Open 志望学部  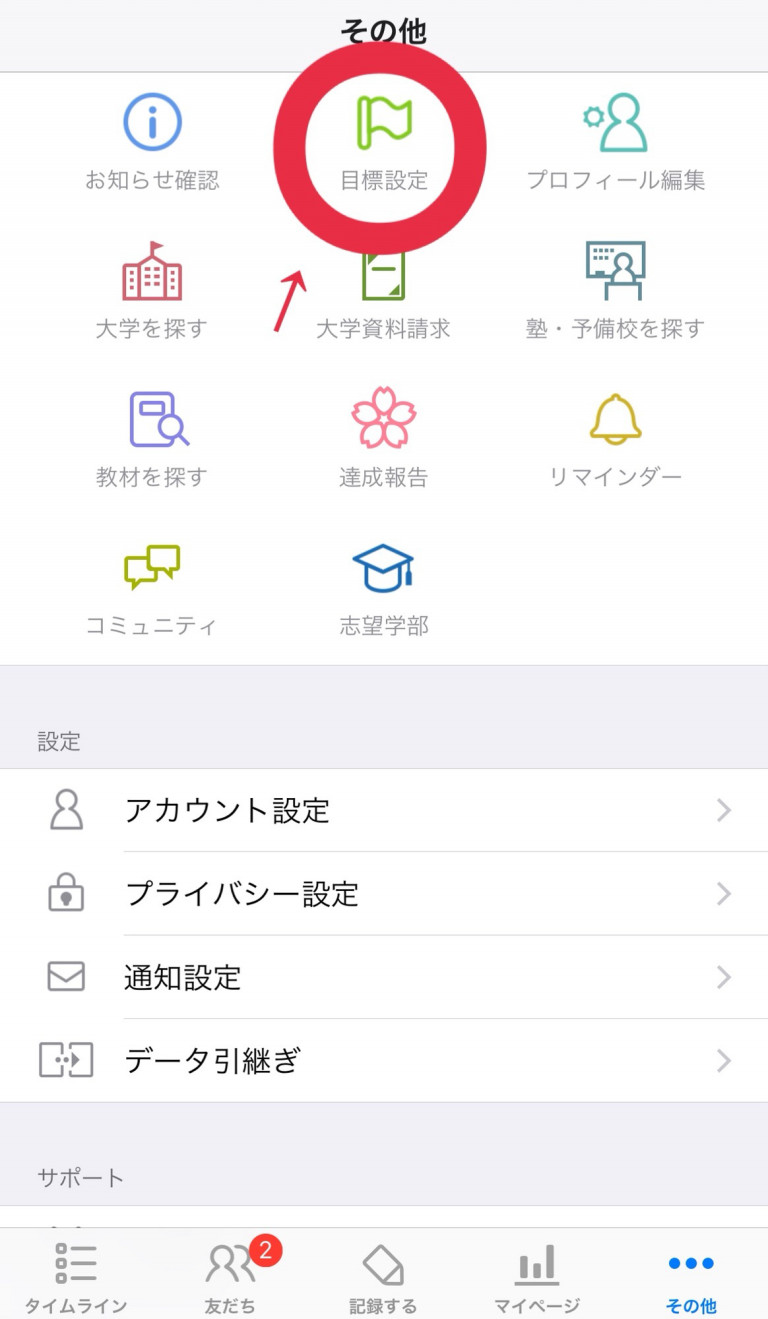[384, 590]
